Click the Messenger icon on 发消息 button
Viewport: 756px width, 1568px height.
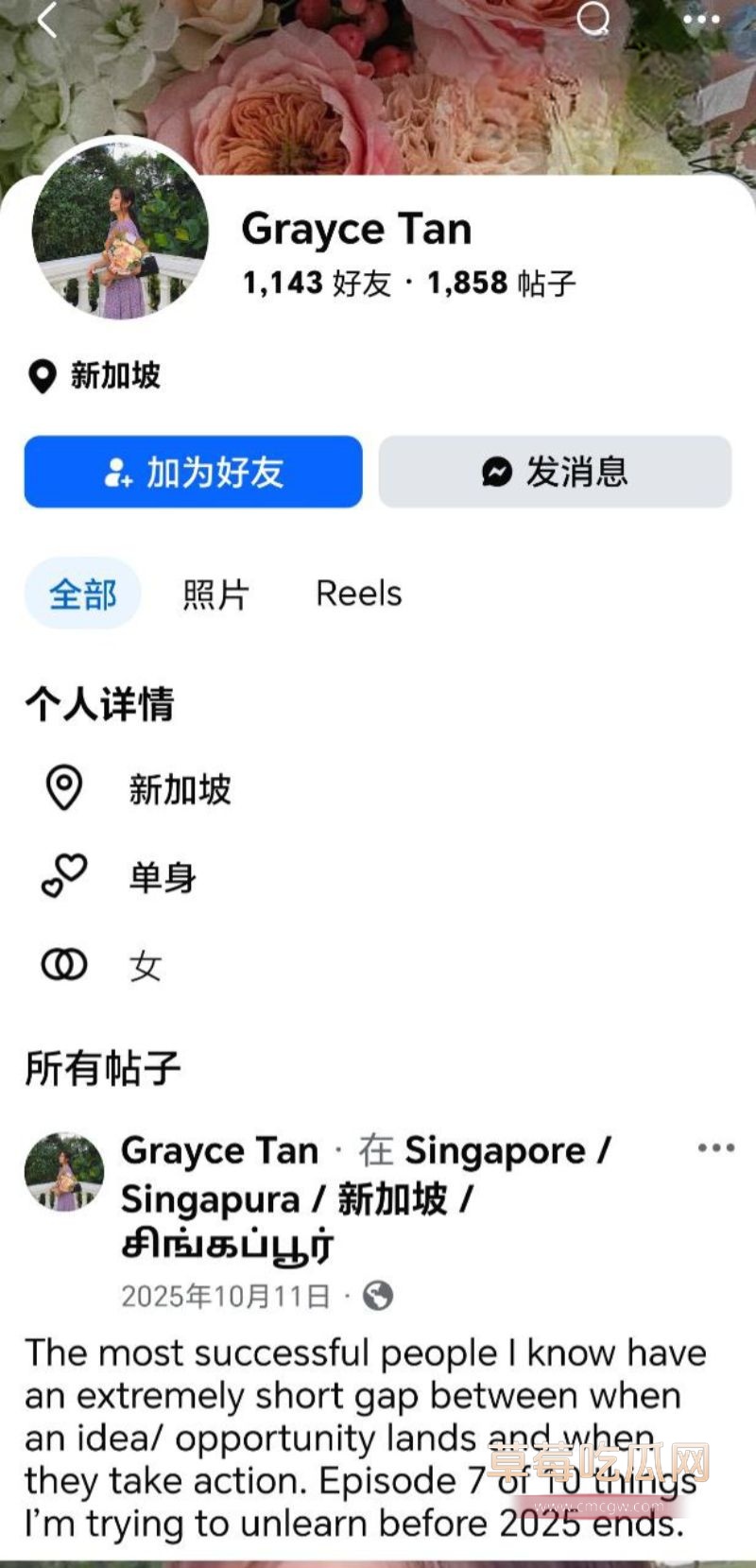(494, 472)
